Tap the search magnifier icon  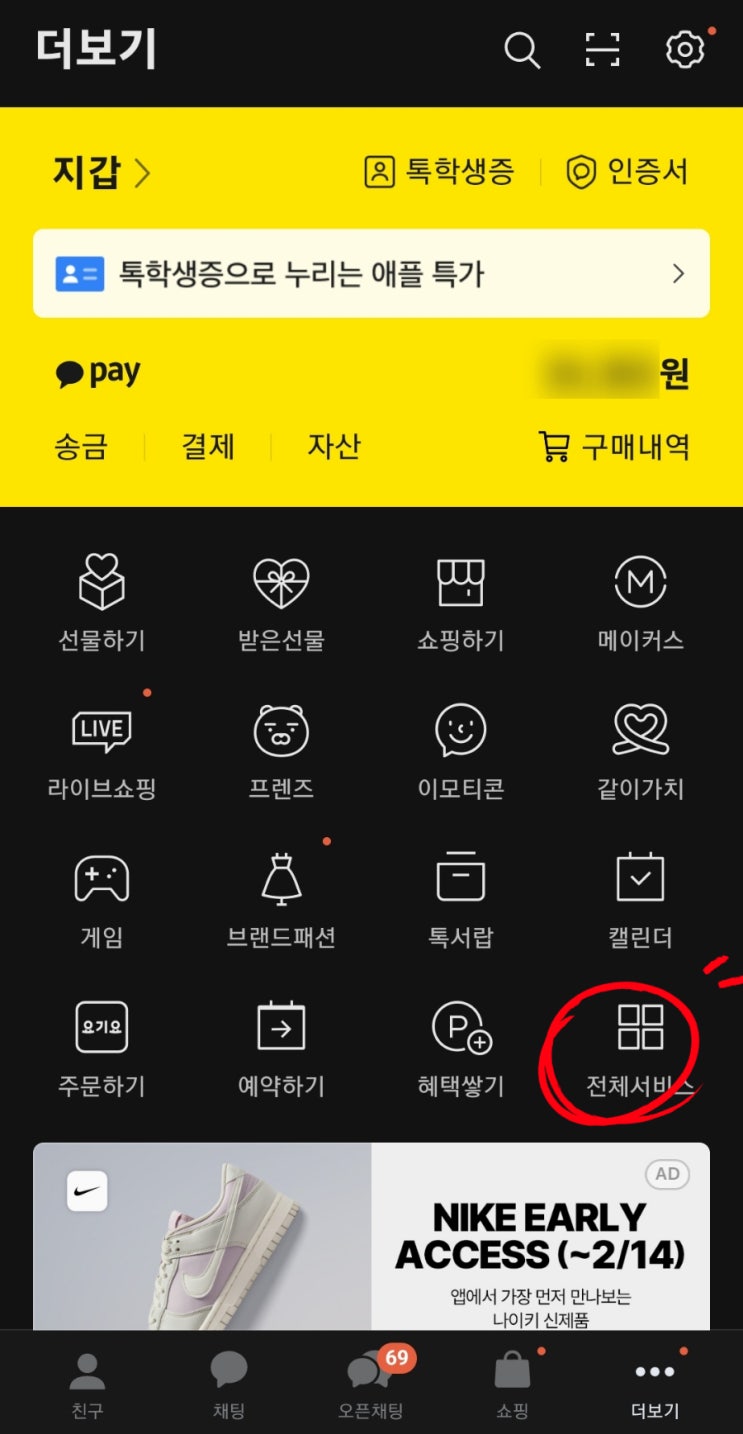point(523,51)
